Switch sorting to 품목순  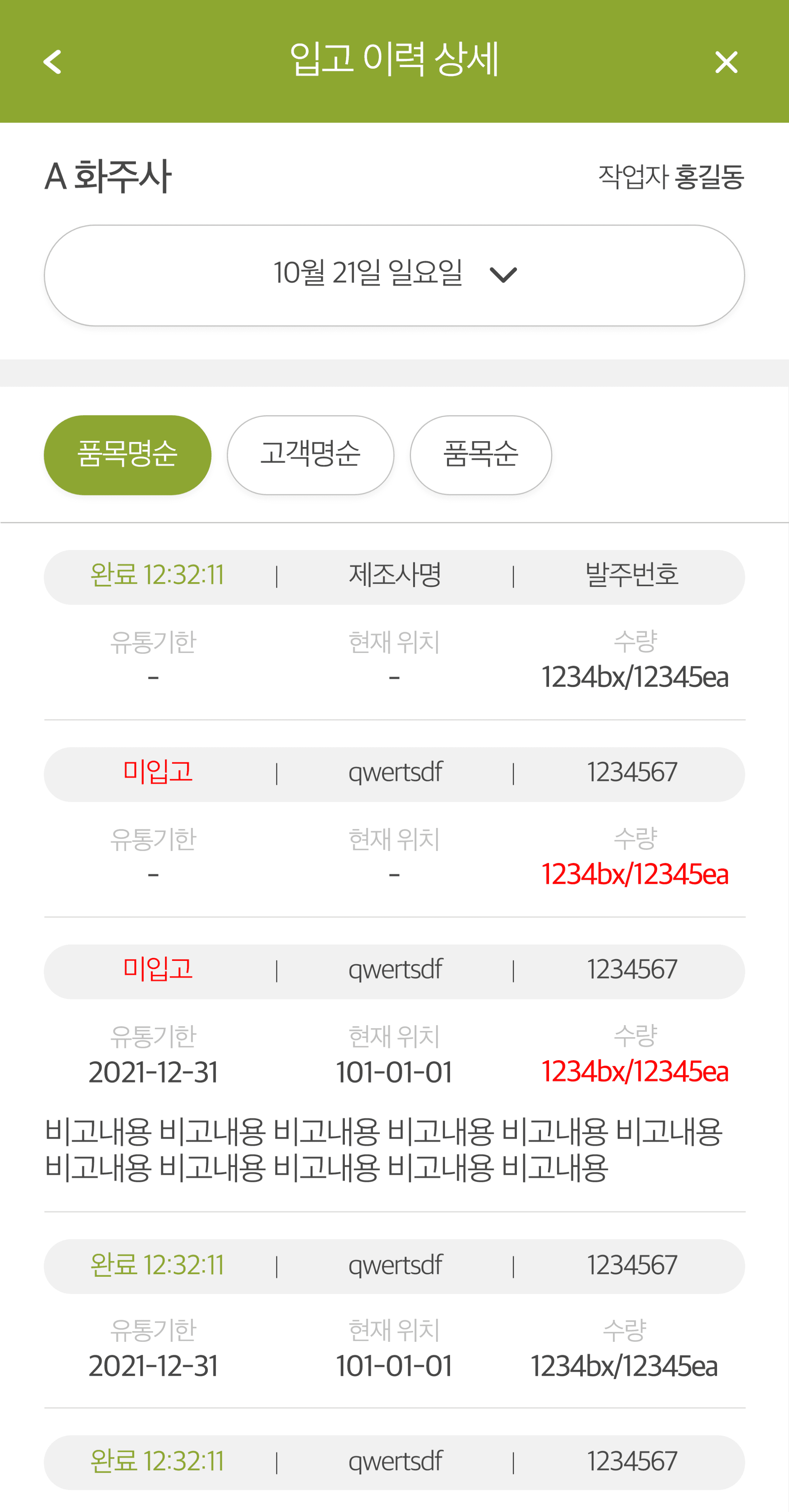[480, 455]
